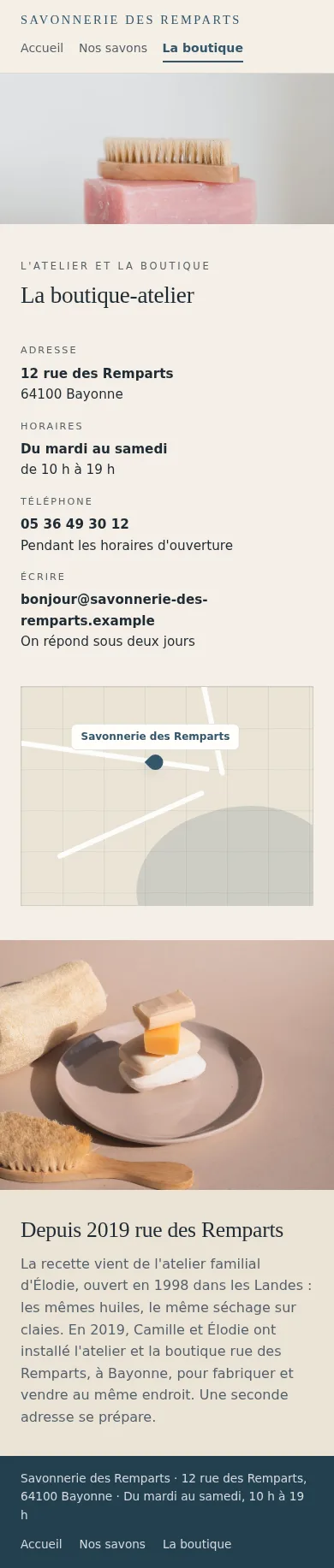This screenshot has height=1568, width=334.
Task: Open the Accueil link in the top navigation
Action: (x=42, y=48)
